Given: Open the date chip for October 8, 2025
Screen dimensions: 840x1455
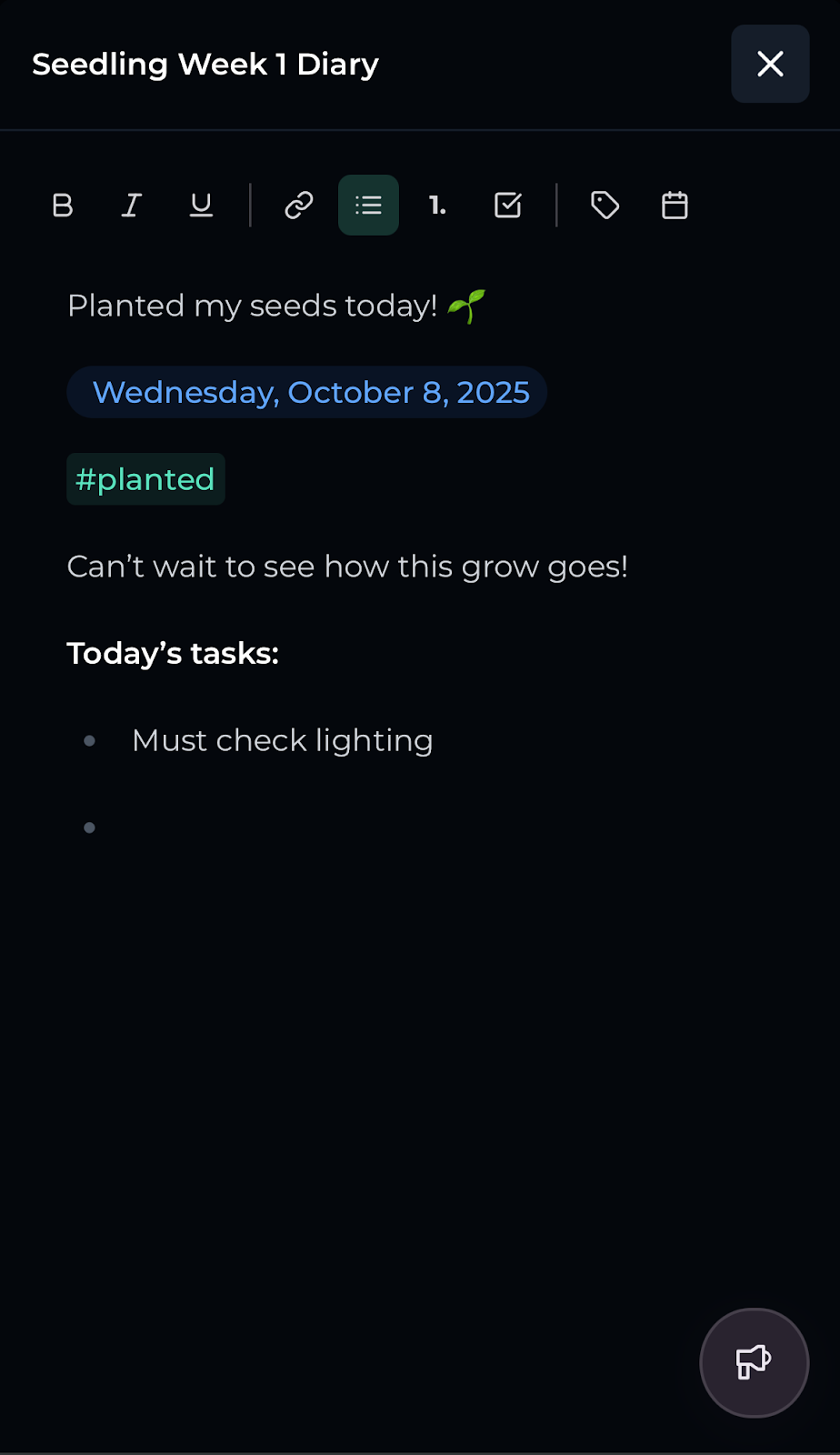Looking at the screenshot, I should click(x=307, y=392).
